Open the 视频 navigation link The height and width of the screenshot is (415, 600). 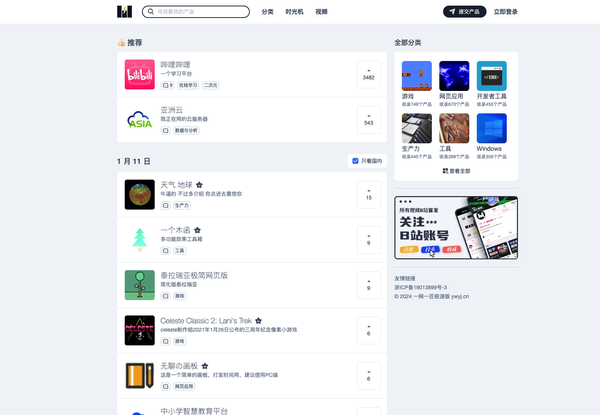tap(321, 12)
